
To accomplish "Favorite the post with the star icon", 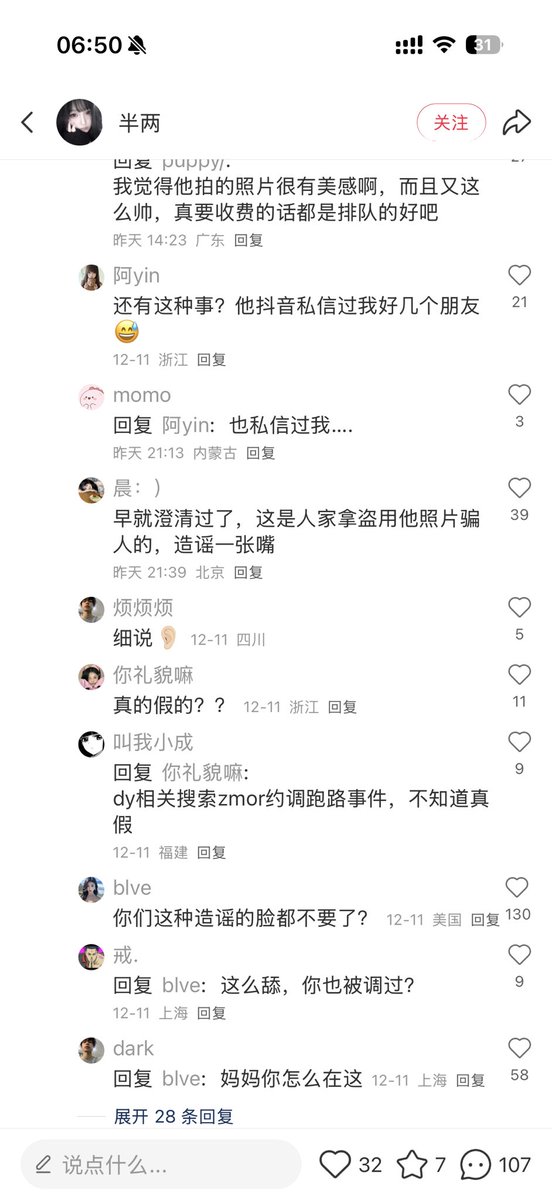I will pyautogui.click(x=412, y=1164).
